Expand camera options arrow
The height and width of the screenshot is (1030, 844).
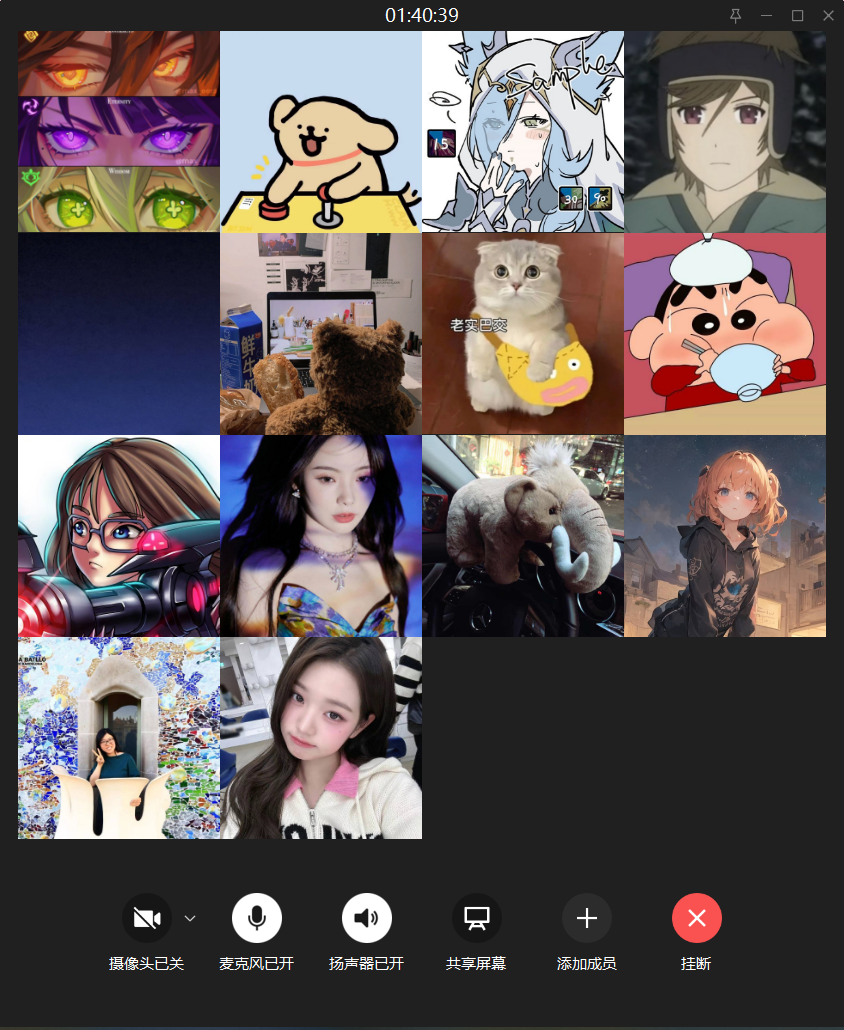(x=191, y=918)
